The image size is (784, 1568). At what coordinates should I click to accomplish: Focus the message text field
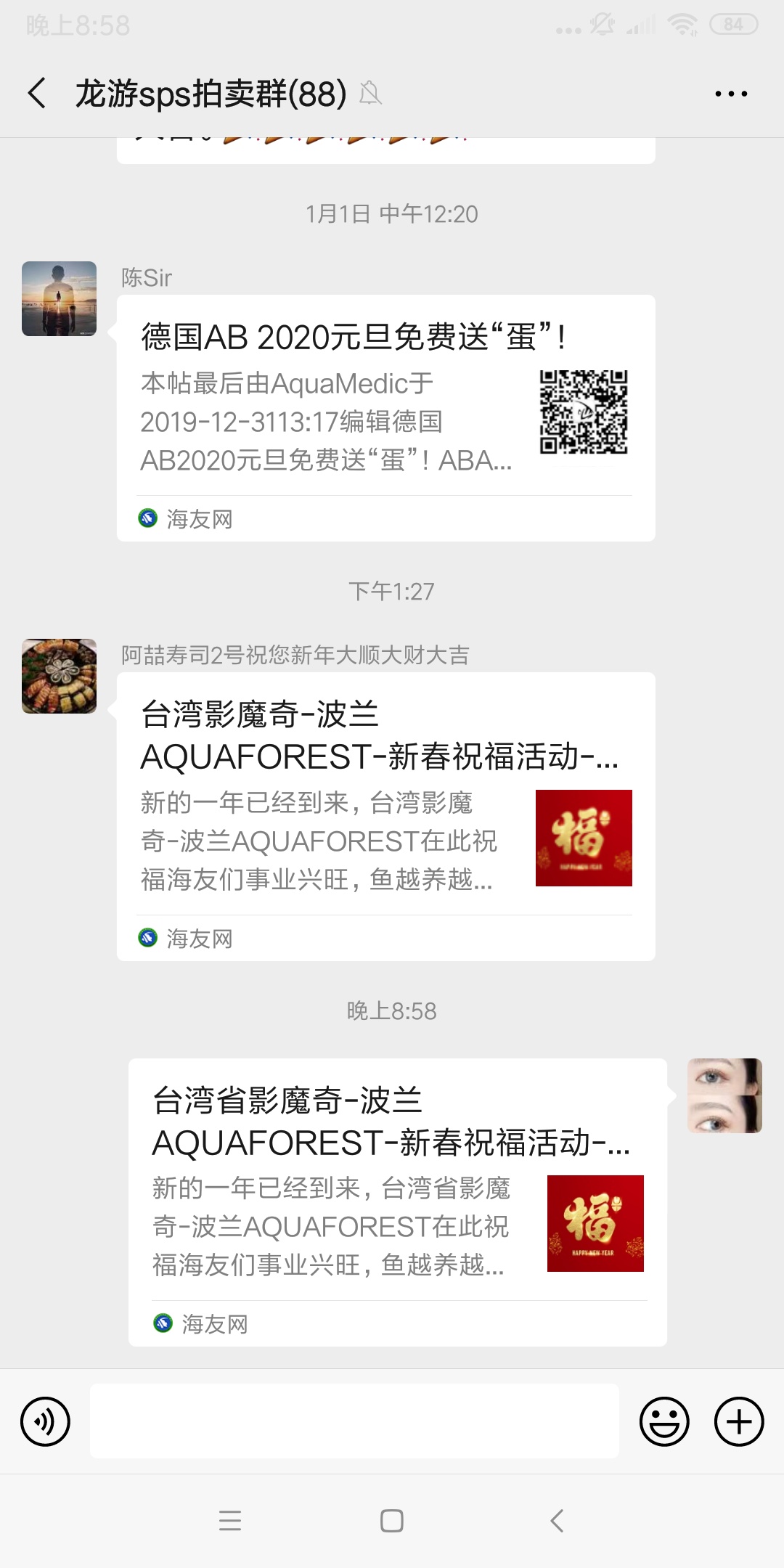[x=354, y=1421]
